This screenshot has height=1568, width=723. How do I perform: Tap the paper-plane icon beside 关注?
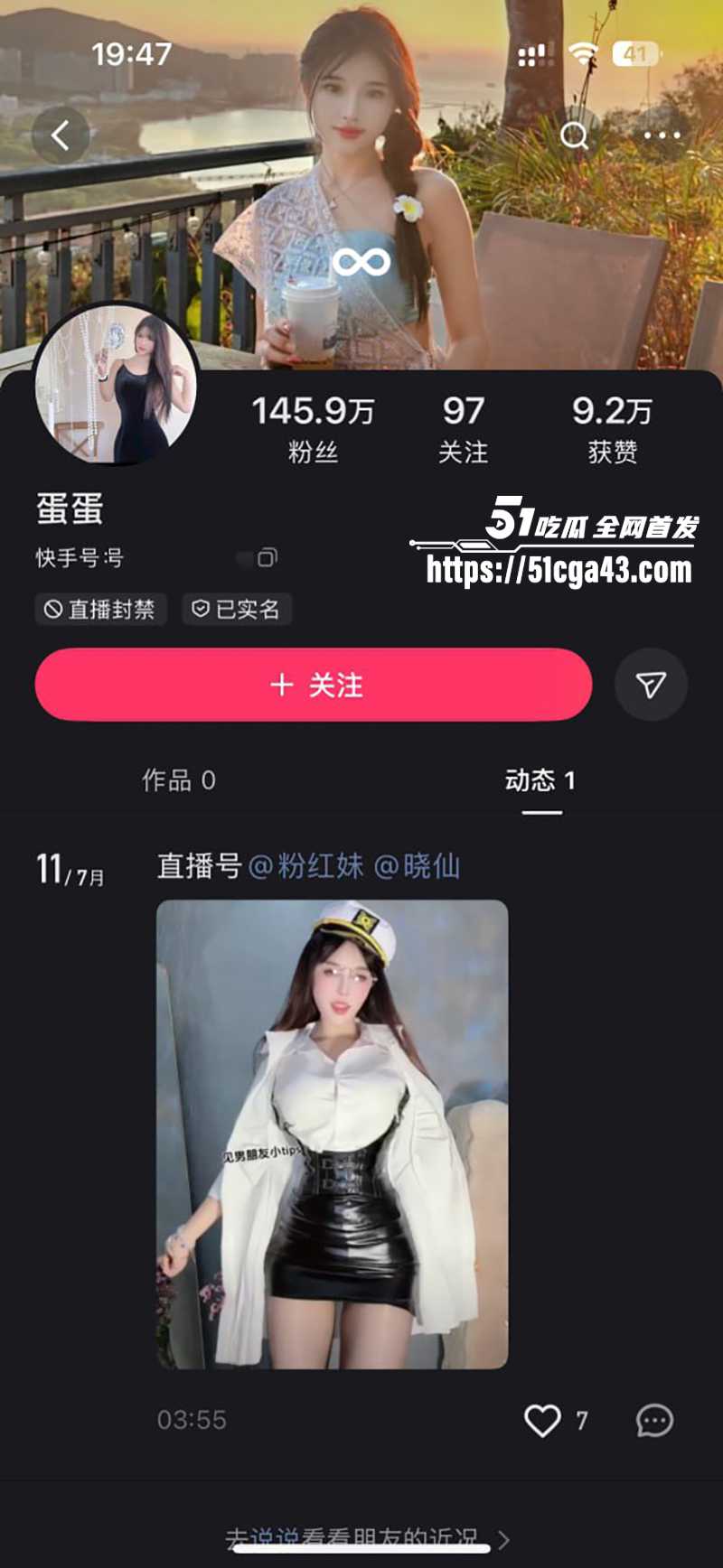(x=651, y=685)
